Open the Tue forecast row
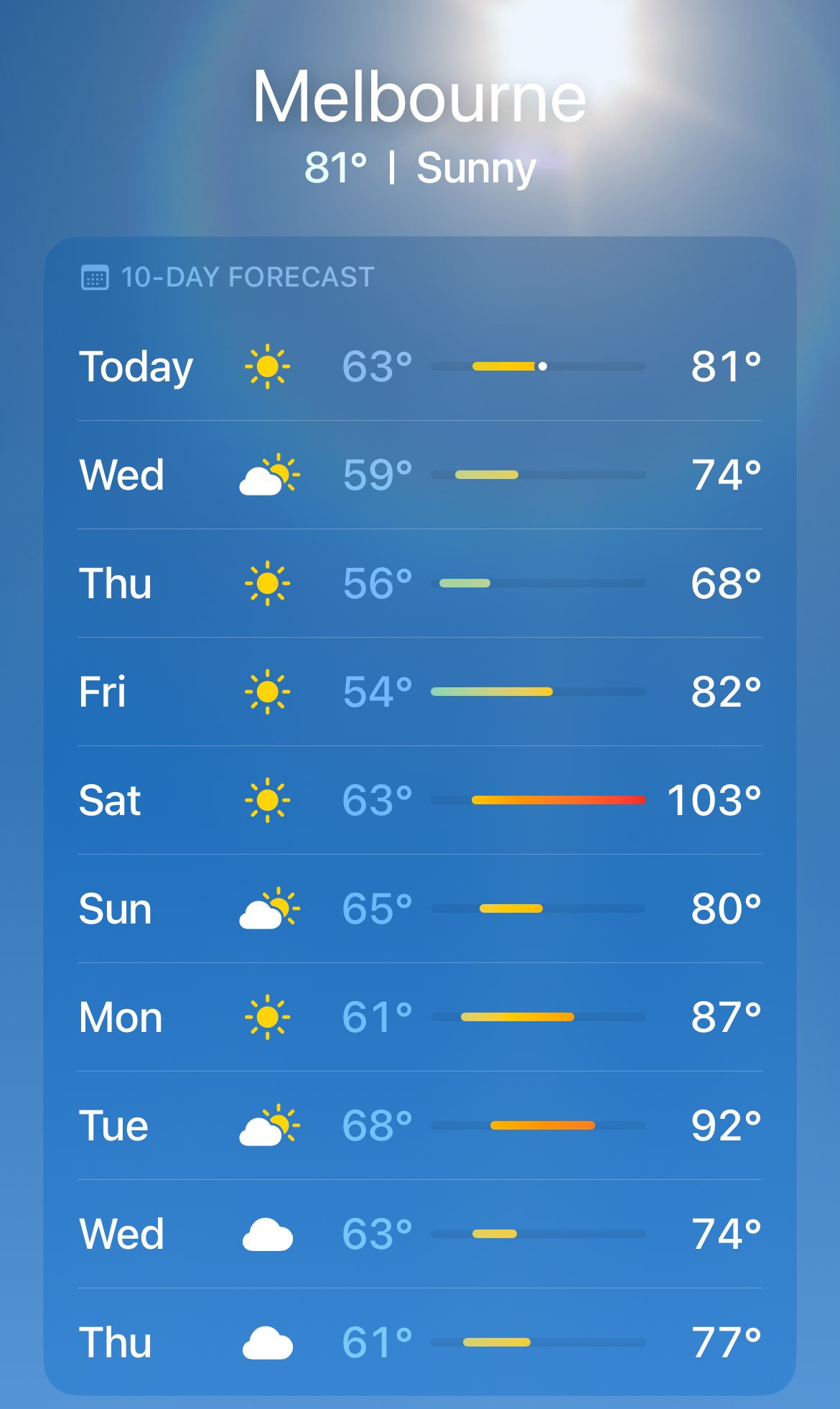Viewport: 840px width, 1409px height. [x=420, y=1125]
